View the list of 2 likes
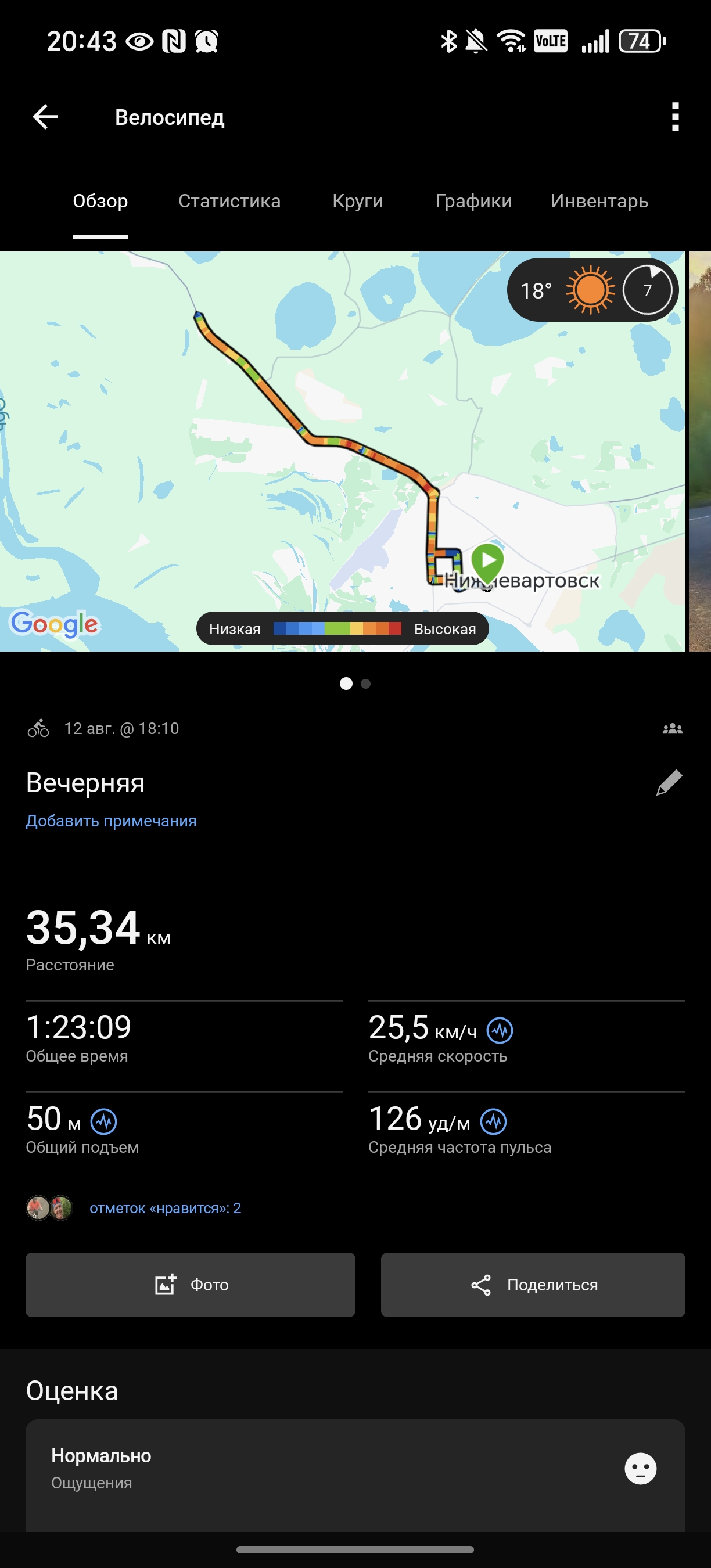711x1568 pixels. pyautogui.click(x=165, y=1209)
